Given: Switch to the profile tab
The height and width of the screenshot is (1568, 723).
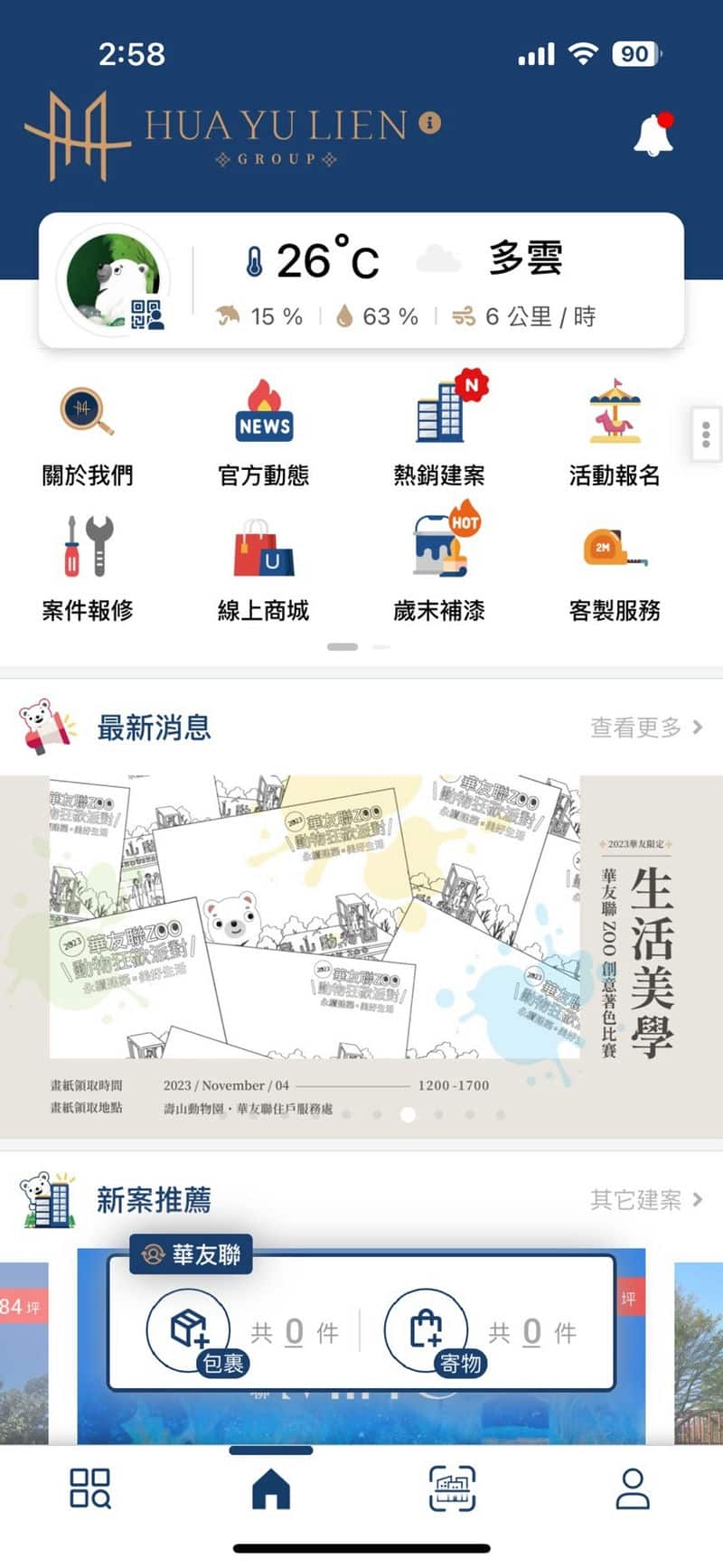Looking at the screenshot, I should pyautogui.click(x=633, y=1488).
